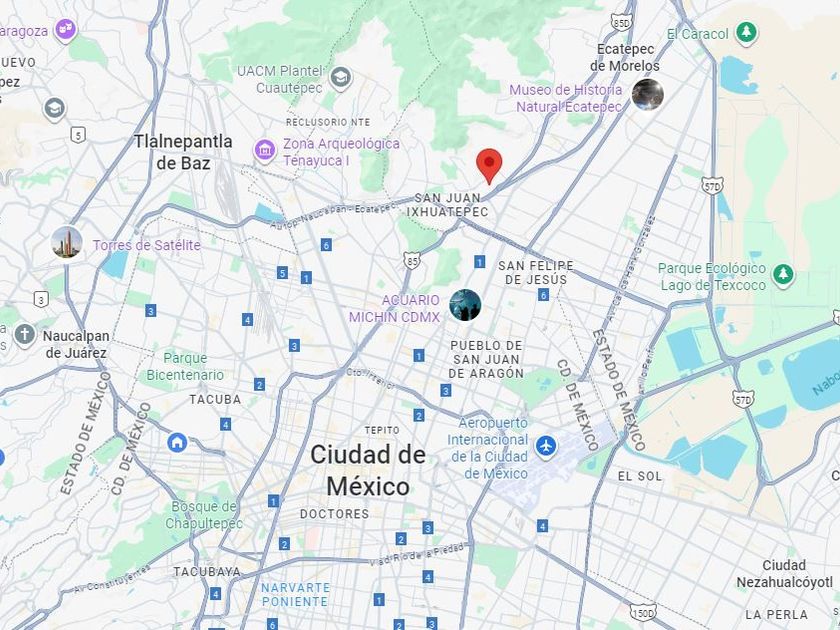Image resolution: width=840 pixels, height=630 pixels.
Task: Open the church marker beside Naucalpan de Juárez
Action: coord(24,335)
